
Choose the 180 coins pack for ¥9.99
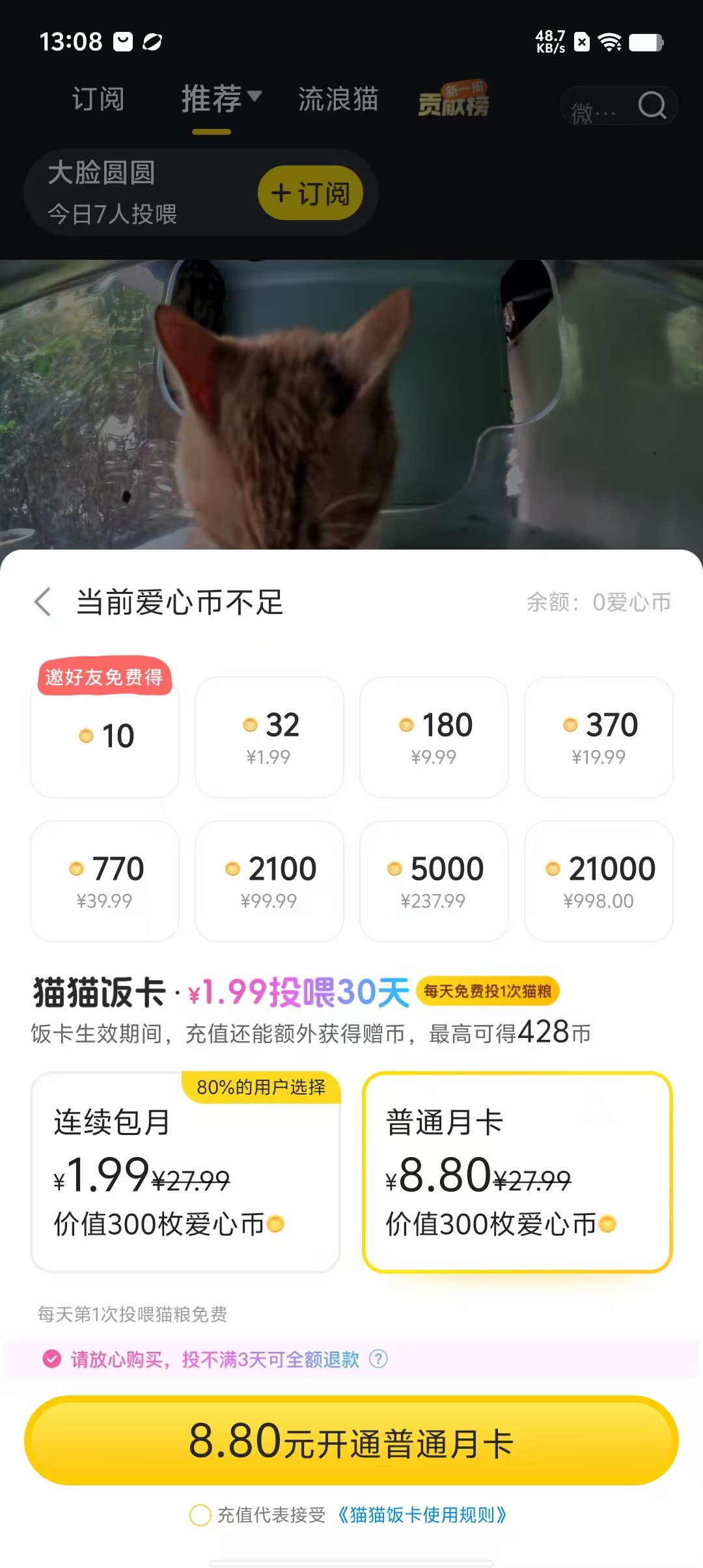click(434, 736)
